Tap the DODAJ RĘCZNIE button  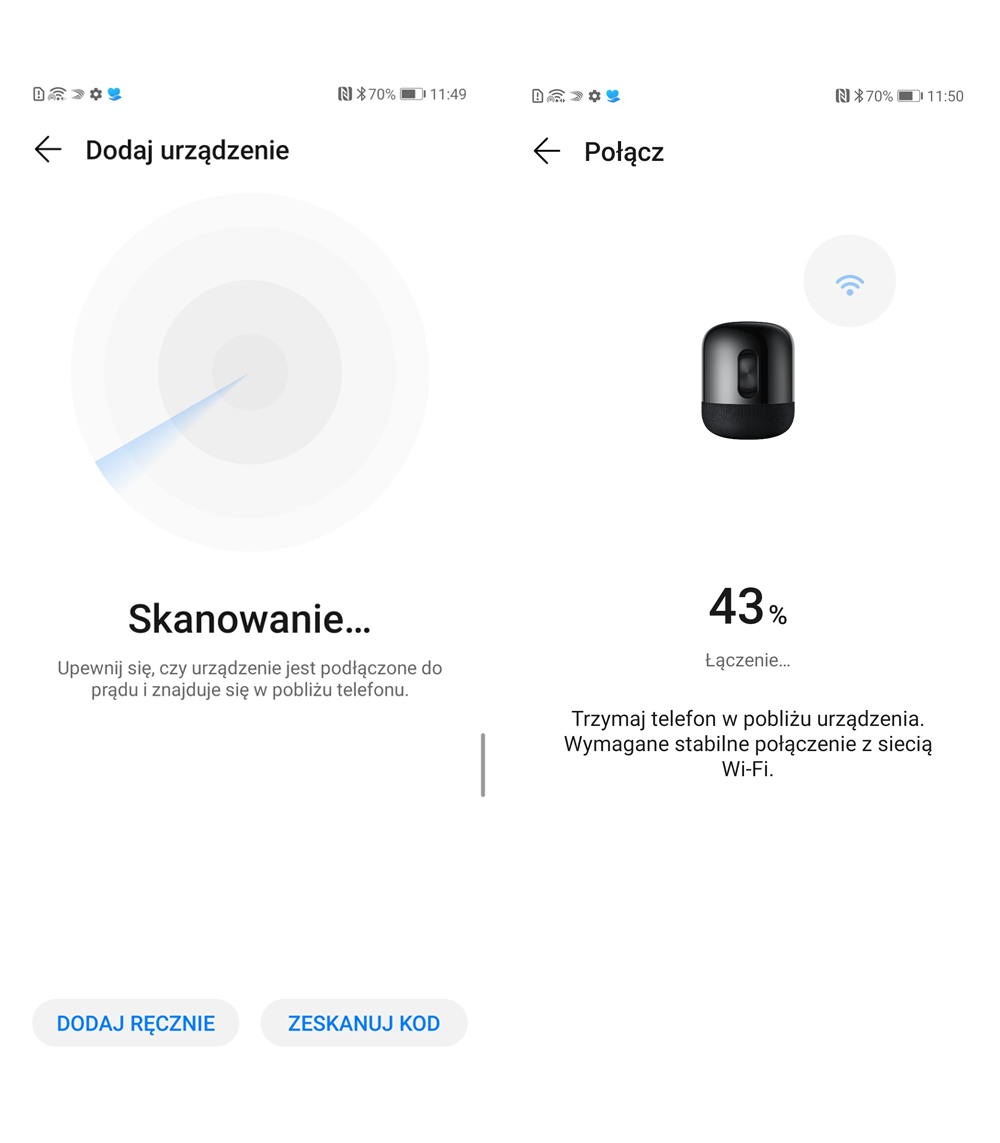pyautogui.click(x=136, y=1023)
